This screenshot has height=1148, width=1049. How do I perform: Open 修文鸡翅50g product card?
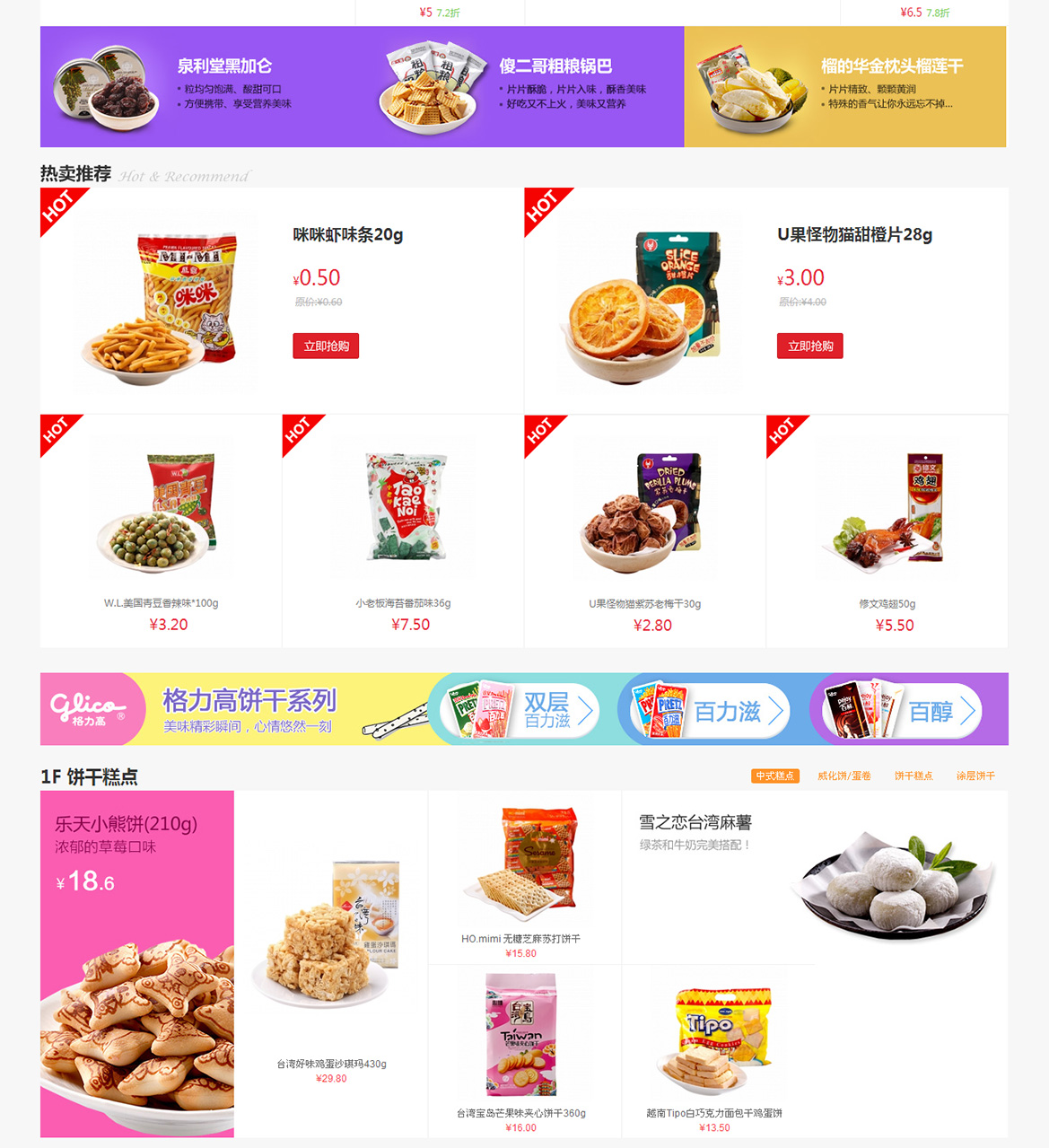point(887,530)
